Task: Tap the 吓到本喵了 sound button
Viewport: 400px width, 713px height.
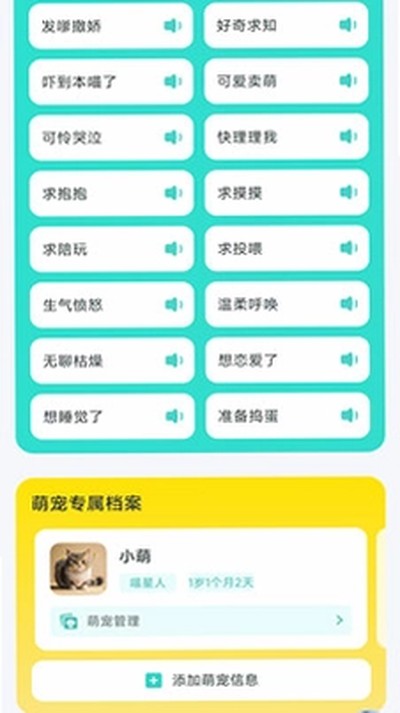Action: [x=111, y=82]
